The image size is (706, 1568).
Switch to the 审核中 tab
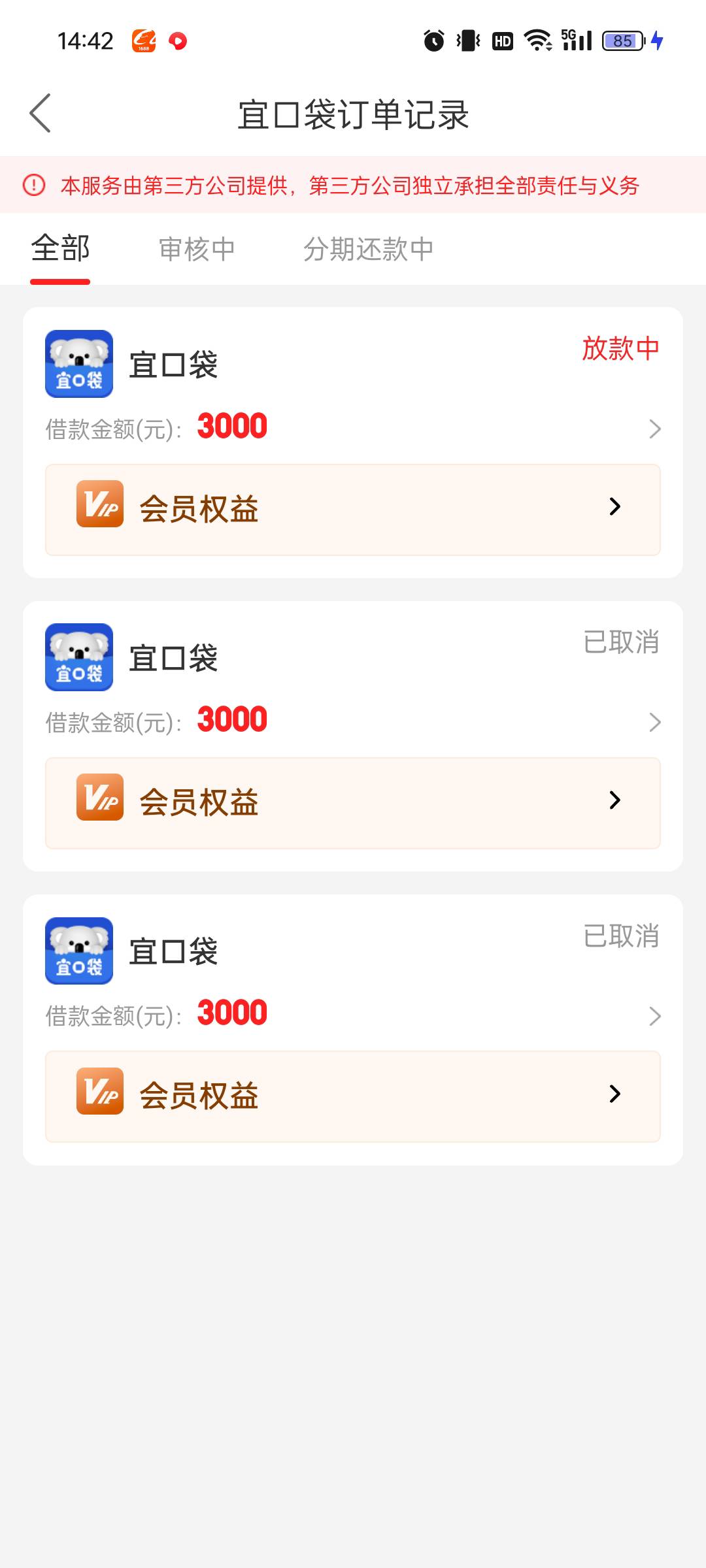point(197,249)
